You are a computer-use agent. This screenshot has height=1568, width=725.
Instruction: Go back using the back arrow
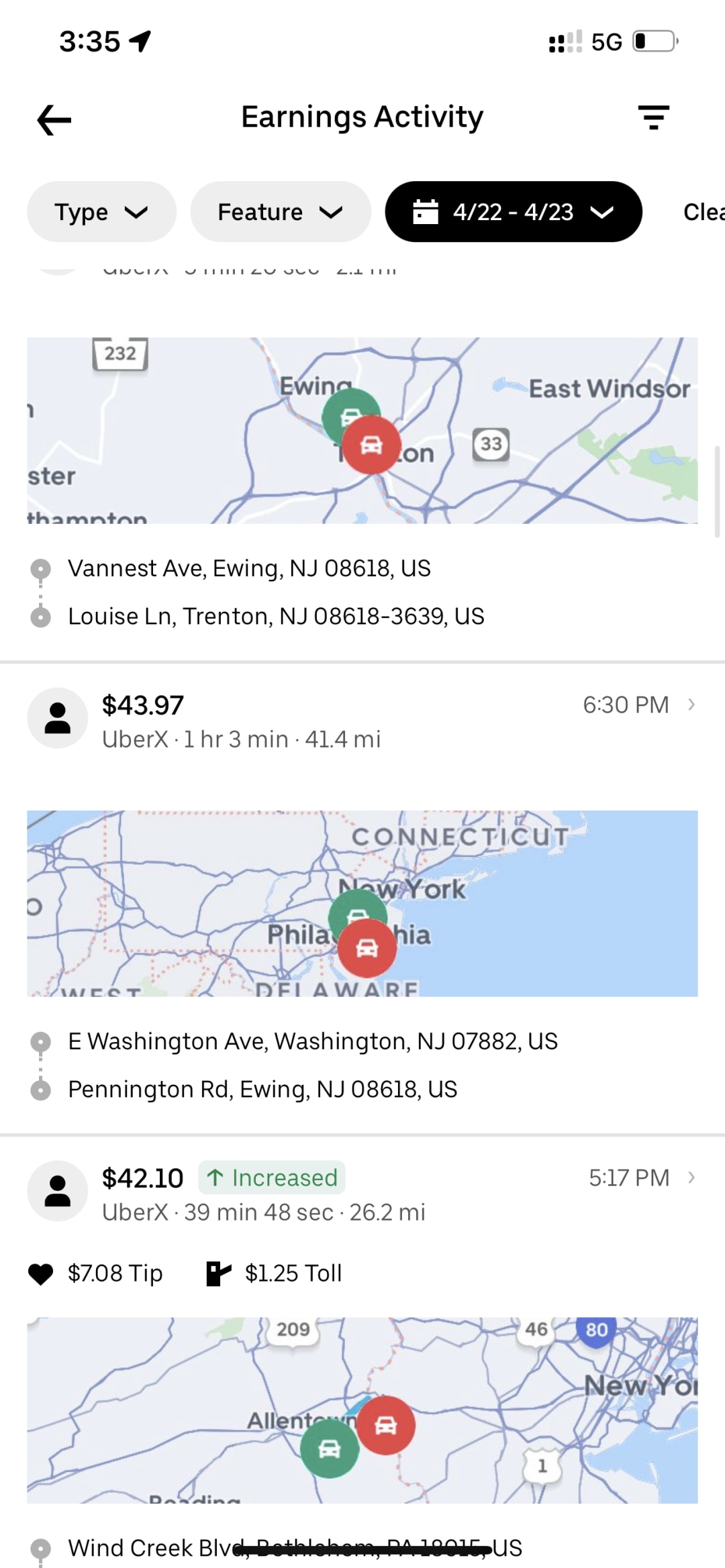tap(54, 120)
